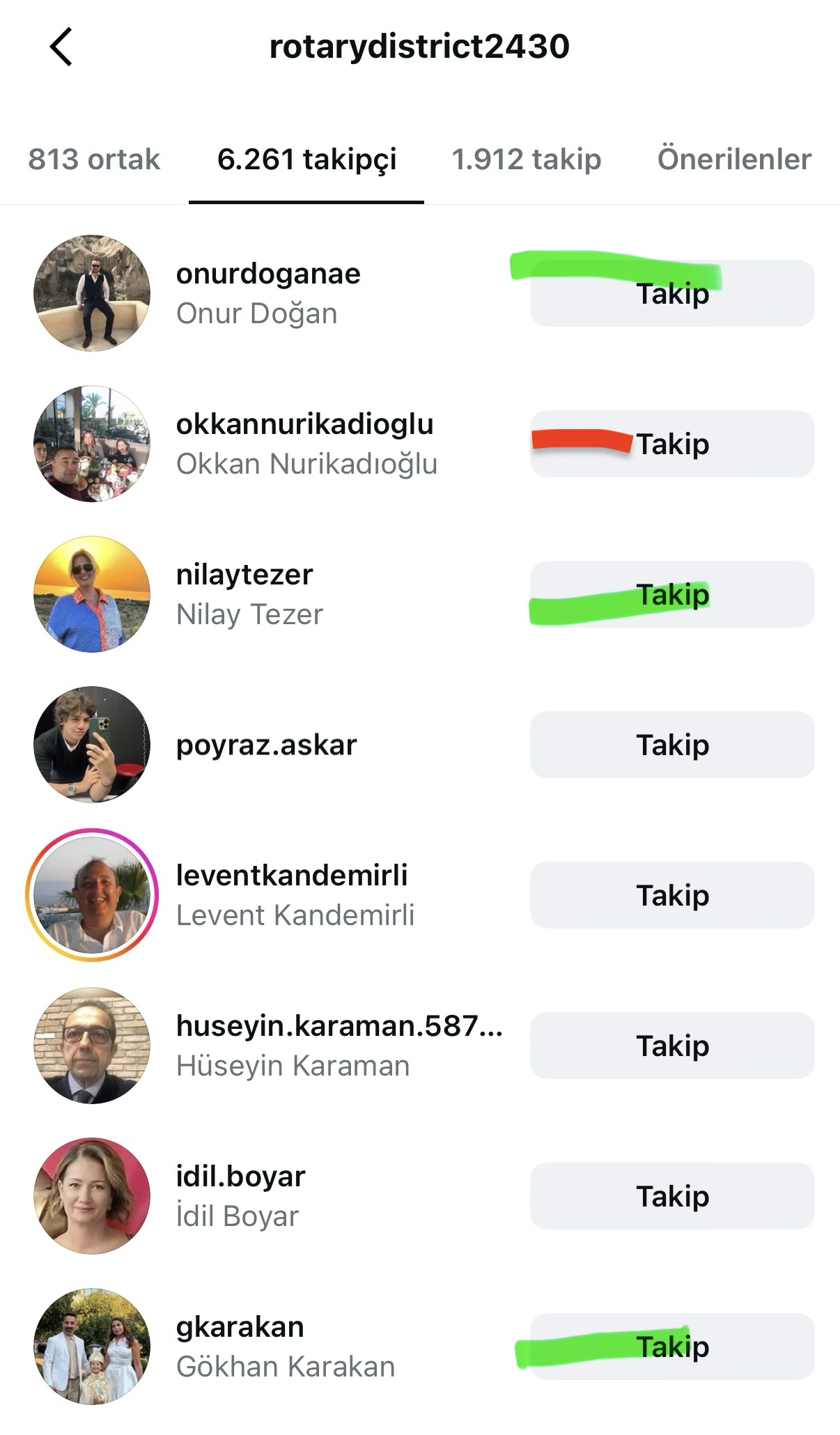Open the Önerilenler tab
Viewport: 840px width, 1435px height.
tap(734, 160)
